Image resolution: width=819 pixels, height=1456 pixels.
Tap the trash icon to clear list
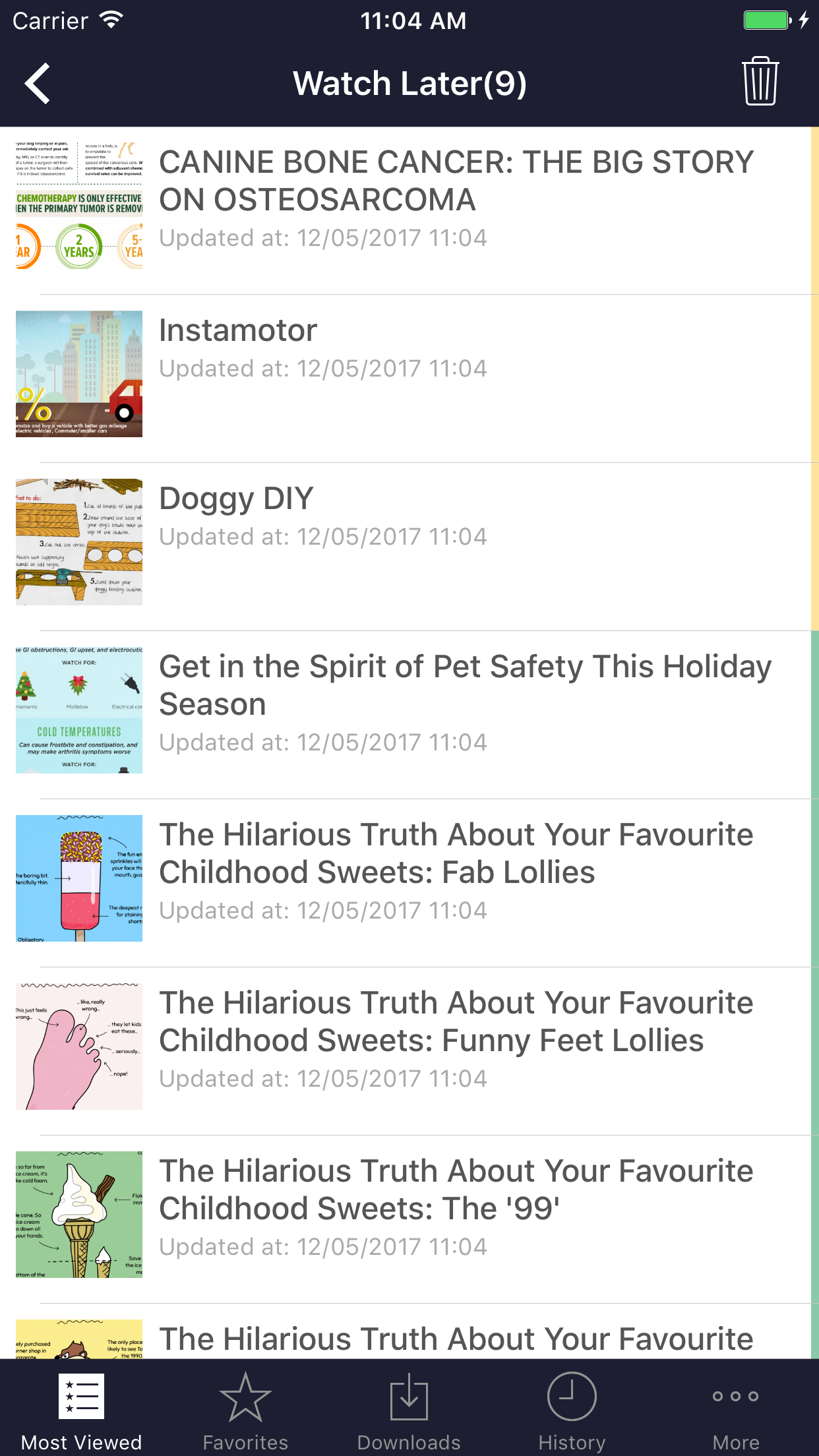tap(760, 81)
